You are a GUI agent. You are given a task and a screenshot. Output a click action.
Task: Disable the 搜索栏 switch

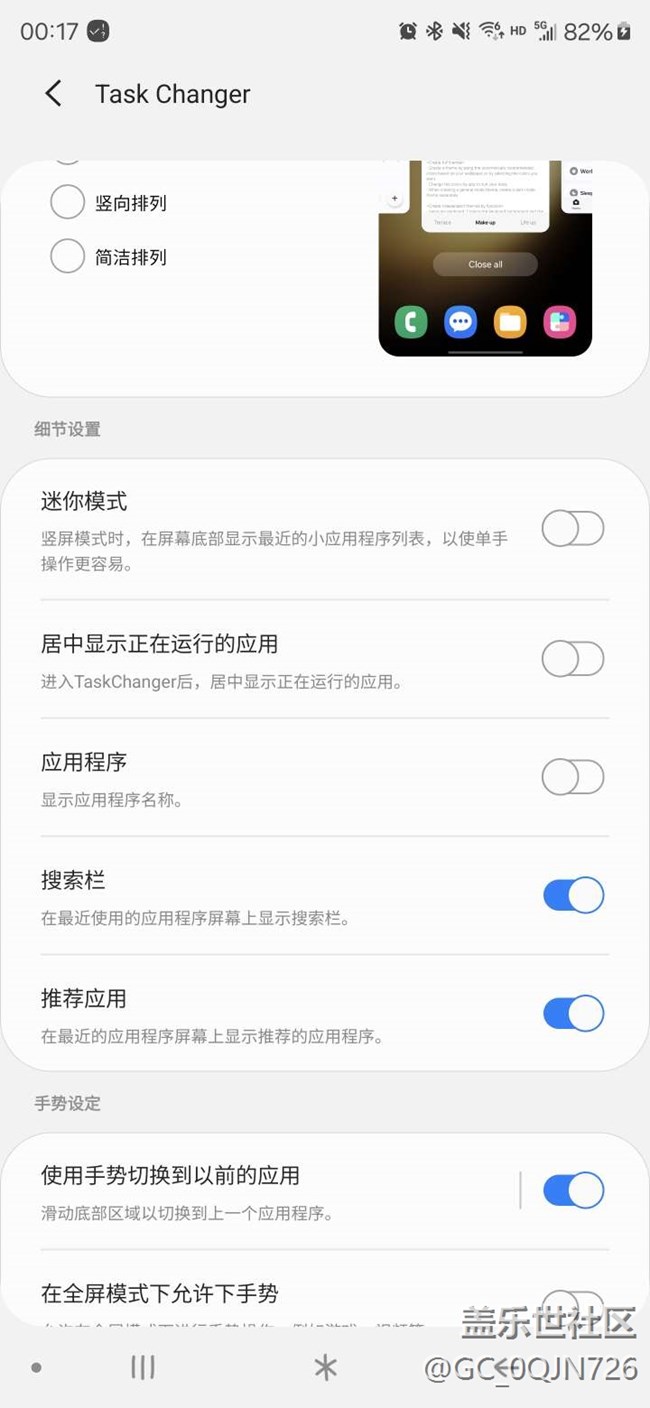(x=573, y=895)
